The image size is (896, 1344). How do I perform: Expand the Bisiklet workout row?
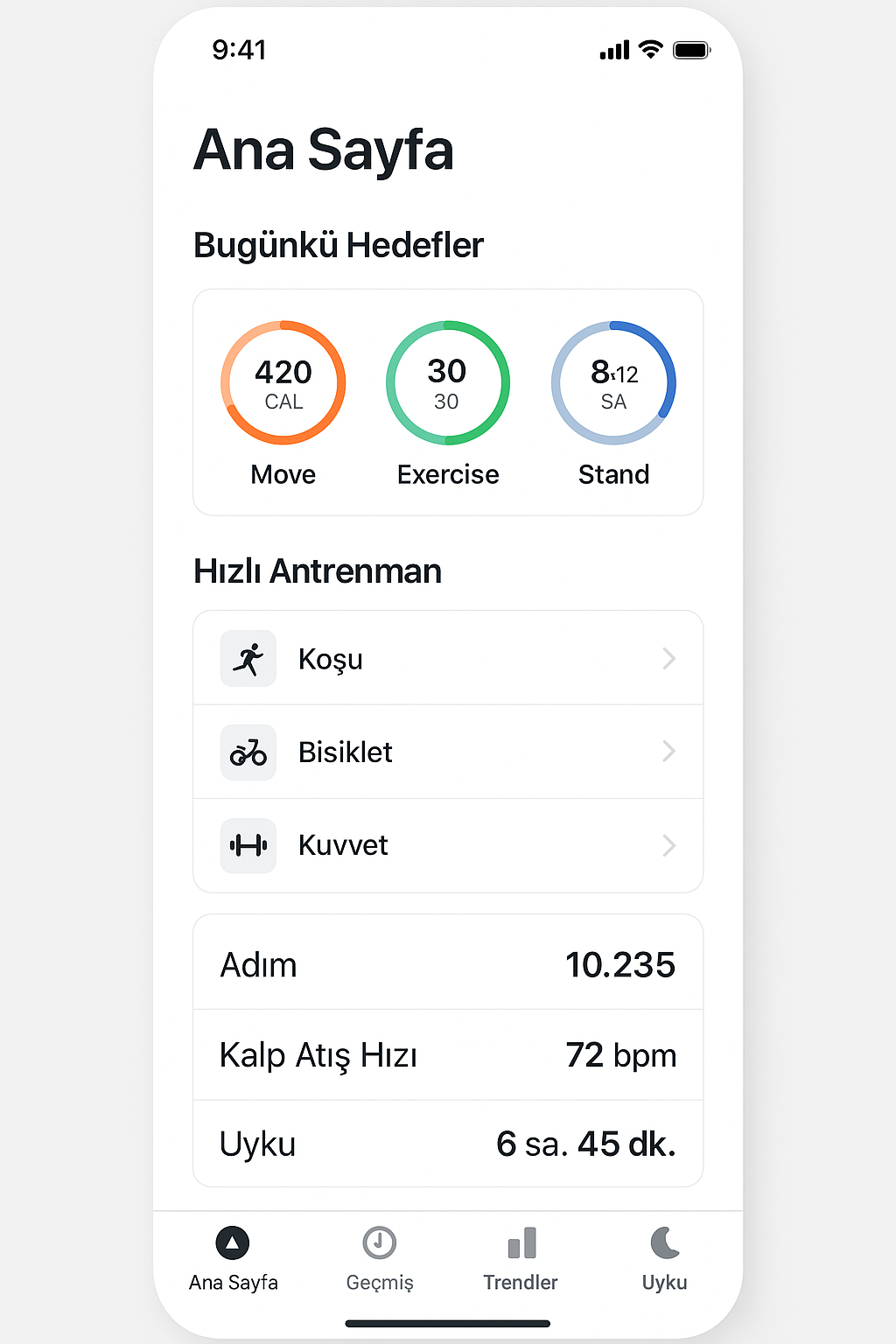(448, 752)
